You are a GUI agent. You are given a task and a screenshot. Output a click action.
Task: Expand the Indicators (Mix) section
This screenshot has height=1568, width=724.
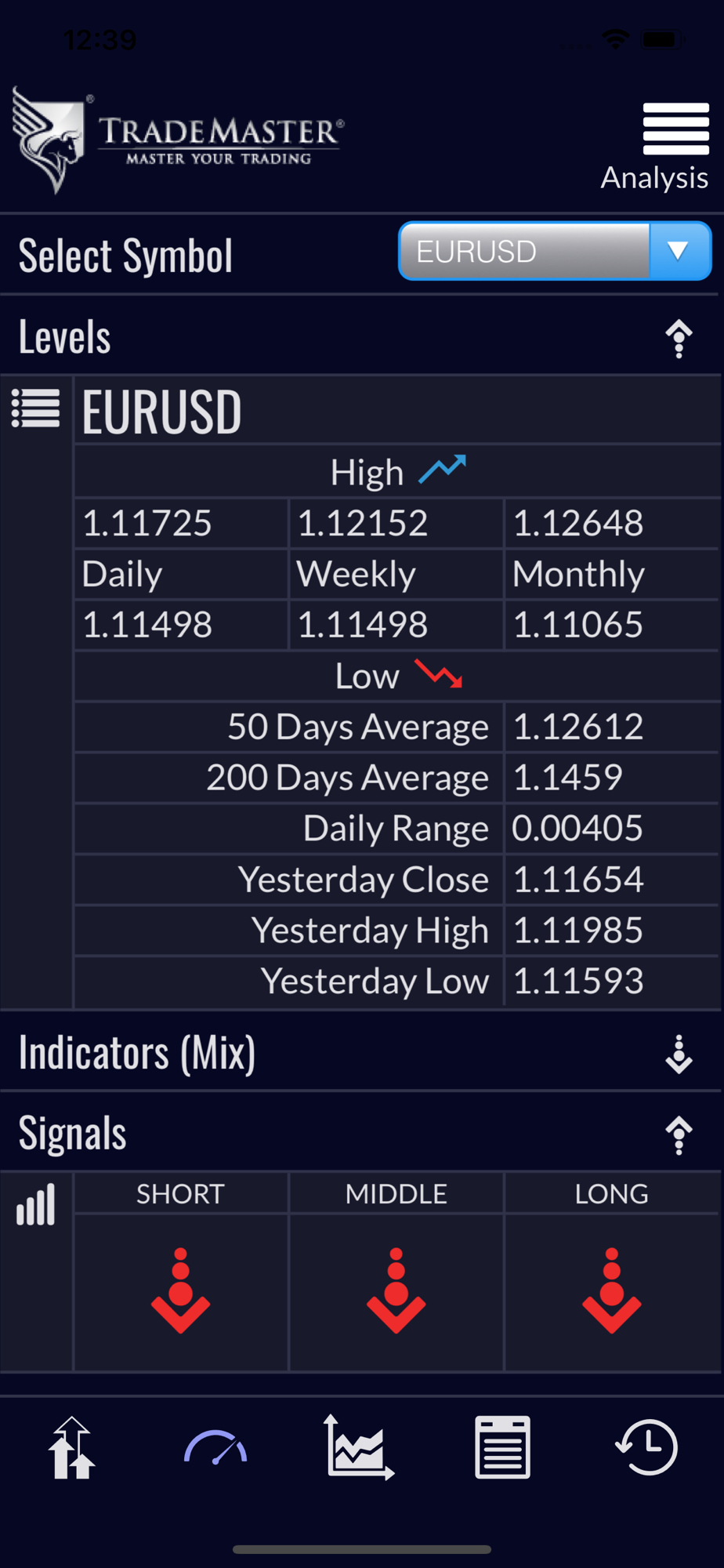pos(679,1054)
